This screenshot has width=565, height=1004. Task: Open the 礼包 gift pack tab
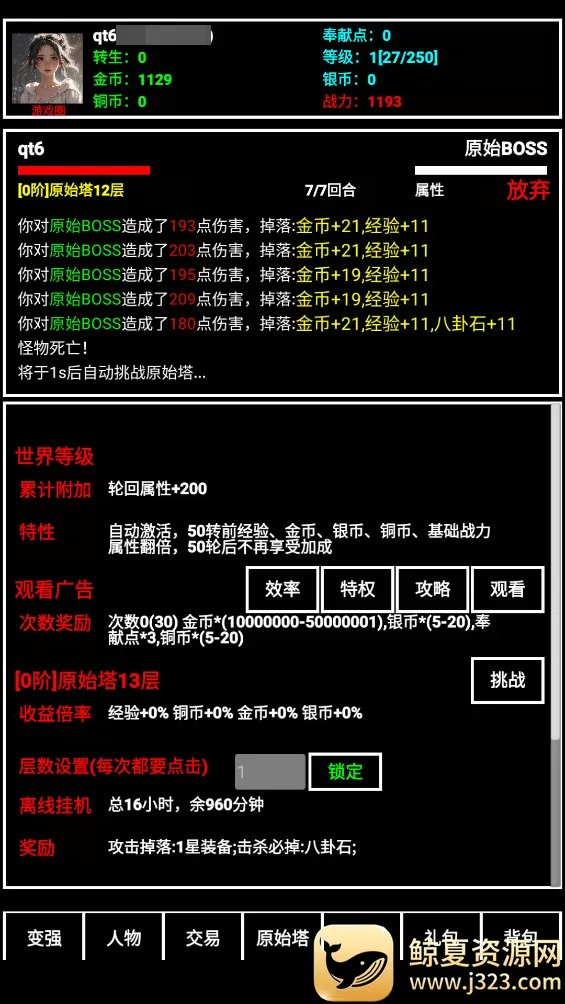(441, 937)
